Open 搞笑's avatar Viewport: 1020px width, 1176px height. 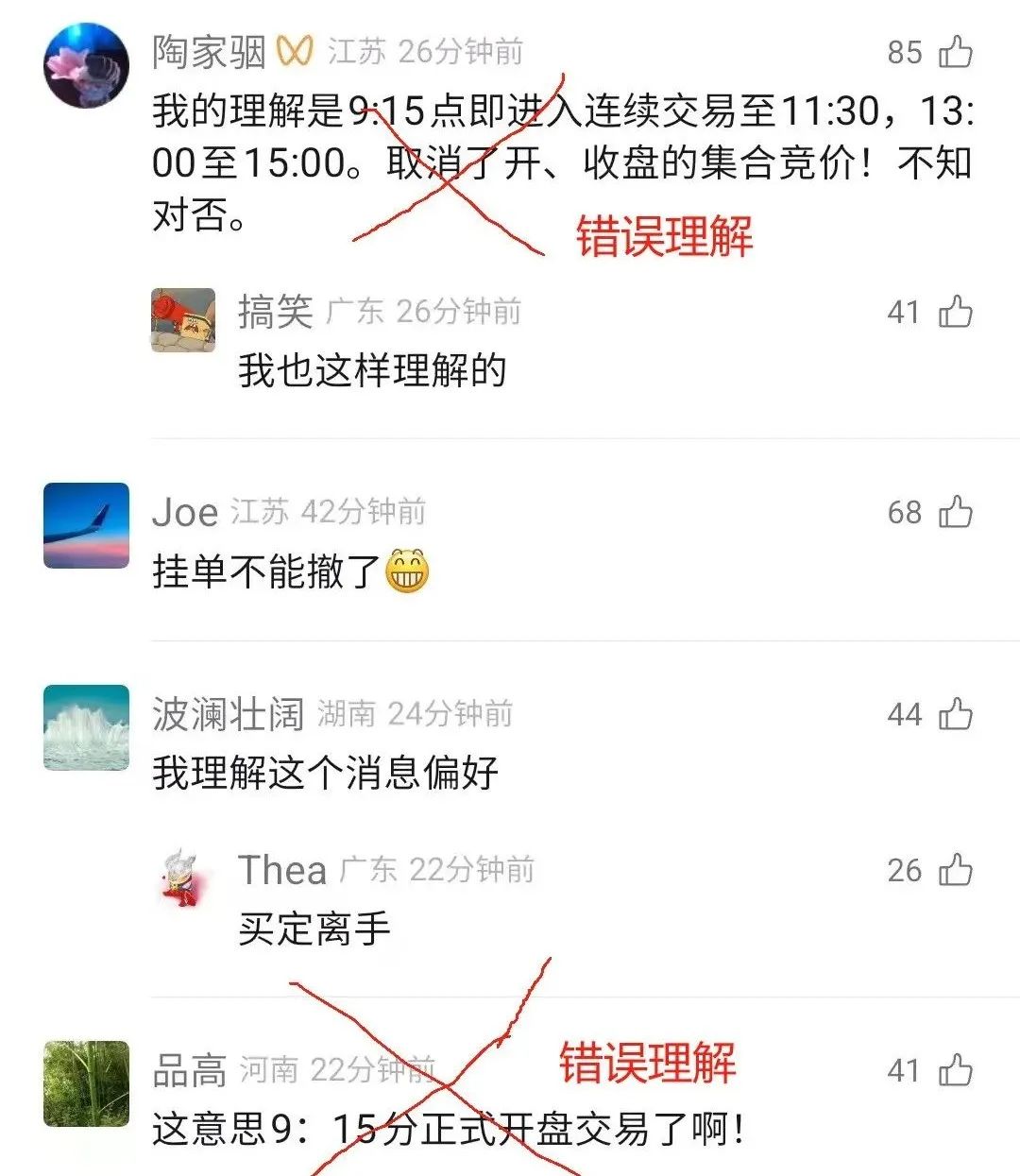pyautogui.click(x=183, y=320)
